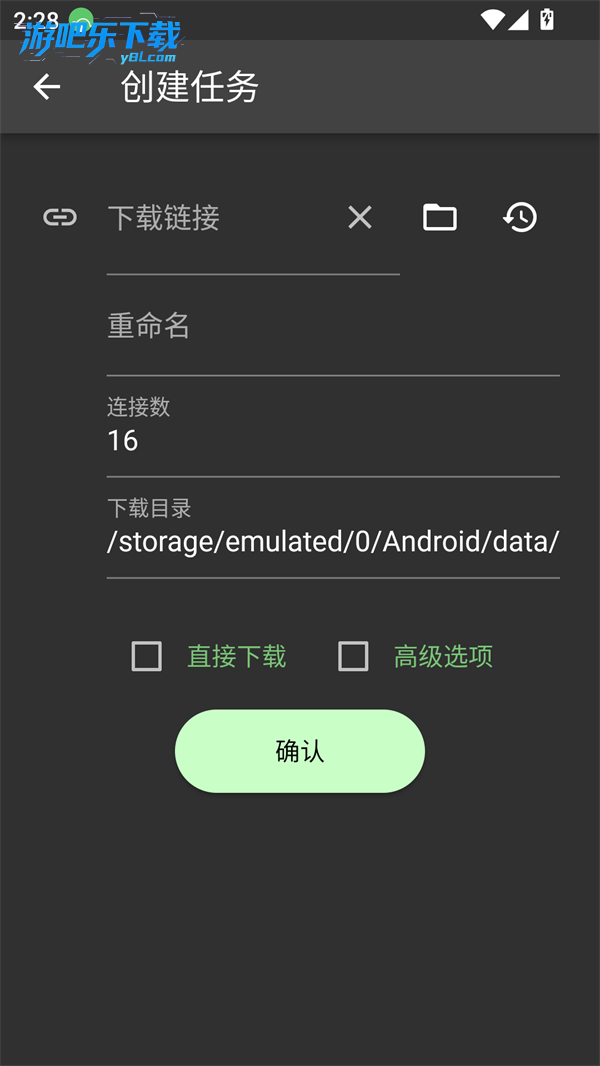This screenshot has height=1066, width=600.
Task: Open the folder icon to pick file
Action: click(440, 218)
